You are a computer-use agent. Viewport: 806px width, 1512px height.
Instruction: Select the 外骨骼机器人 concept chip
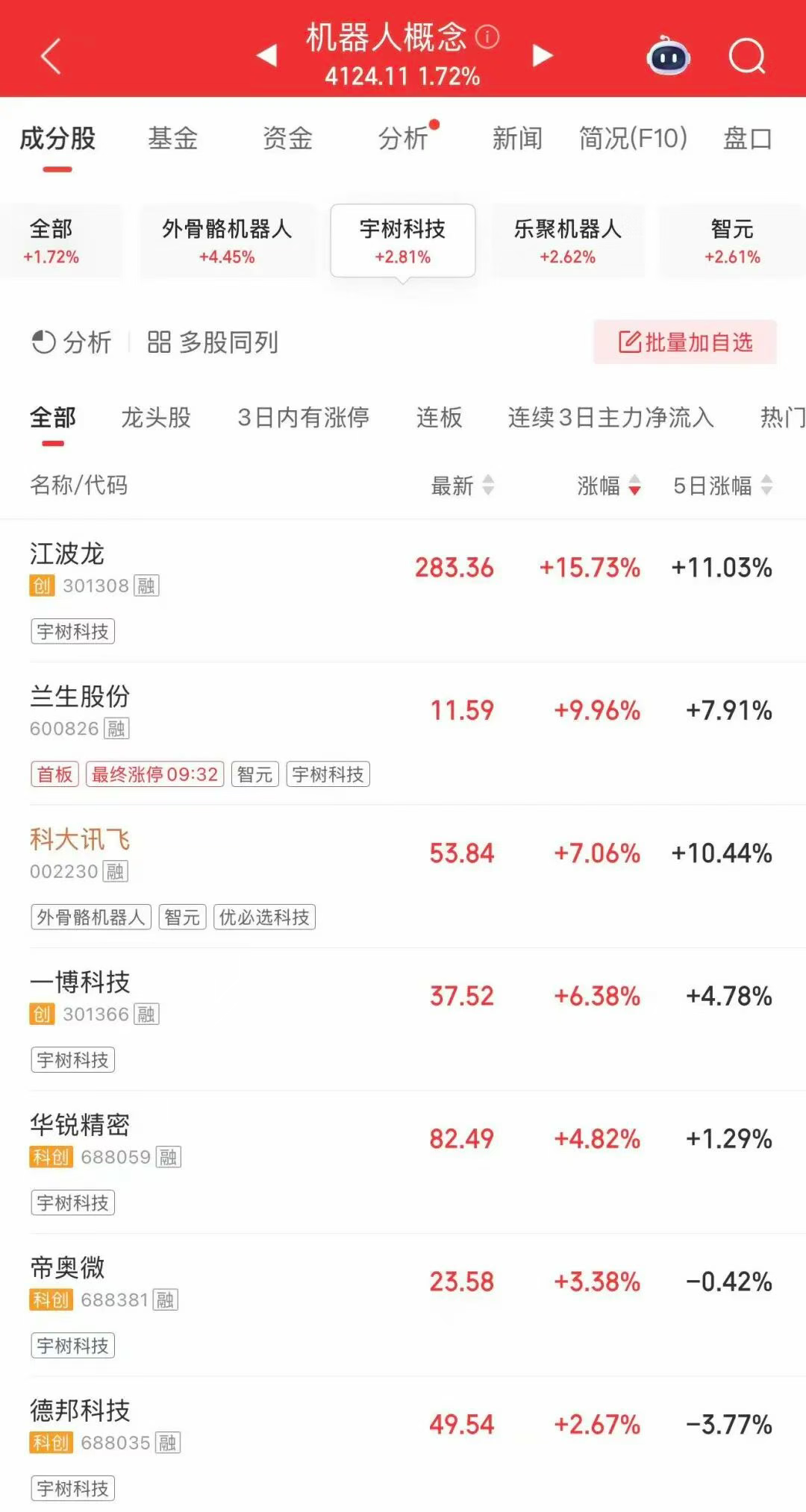pyautogui.click(x=227, y=241)
